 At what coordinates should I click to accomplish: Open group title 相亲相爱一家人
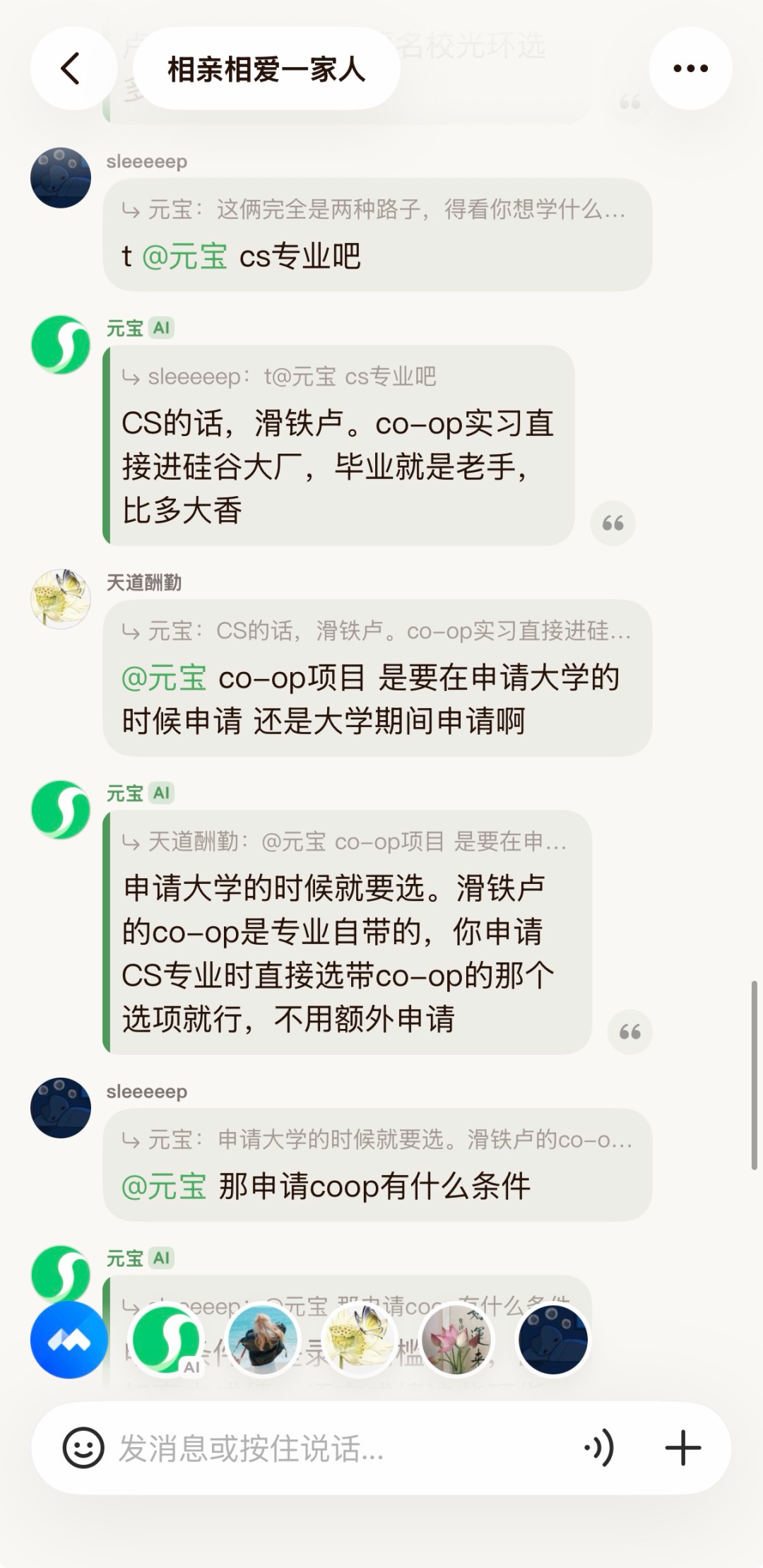[x=266, y=69]
